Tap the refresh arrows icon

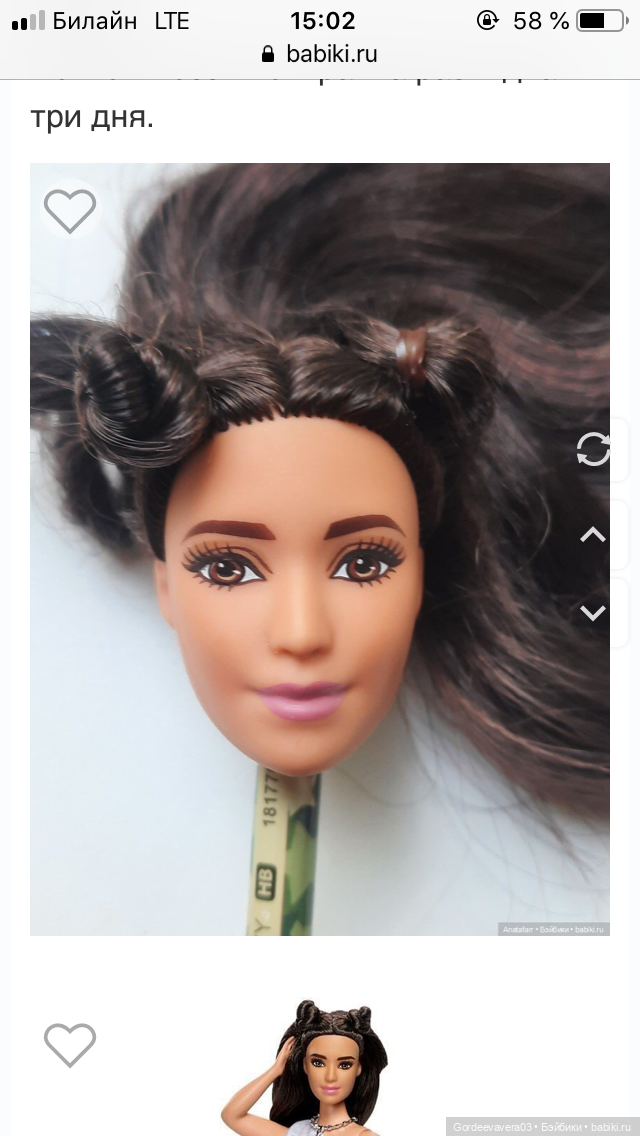[593, 451]
